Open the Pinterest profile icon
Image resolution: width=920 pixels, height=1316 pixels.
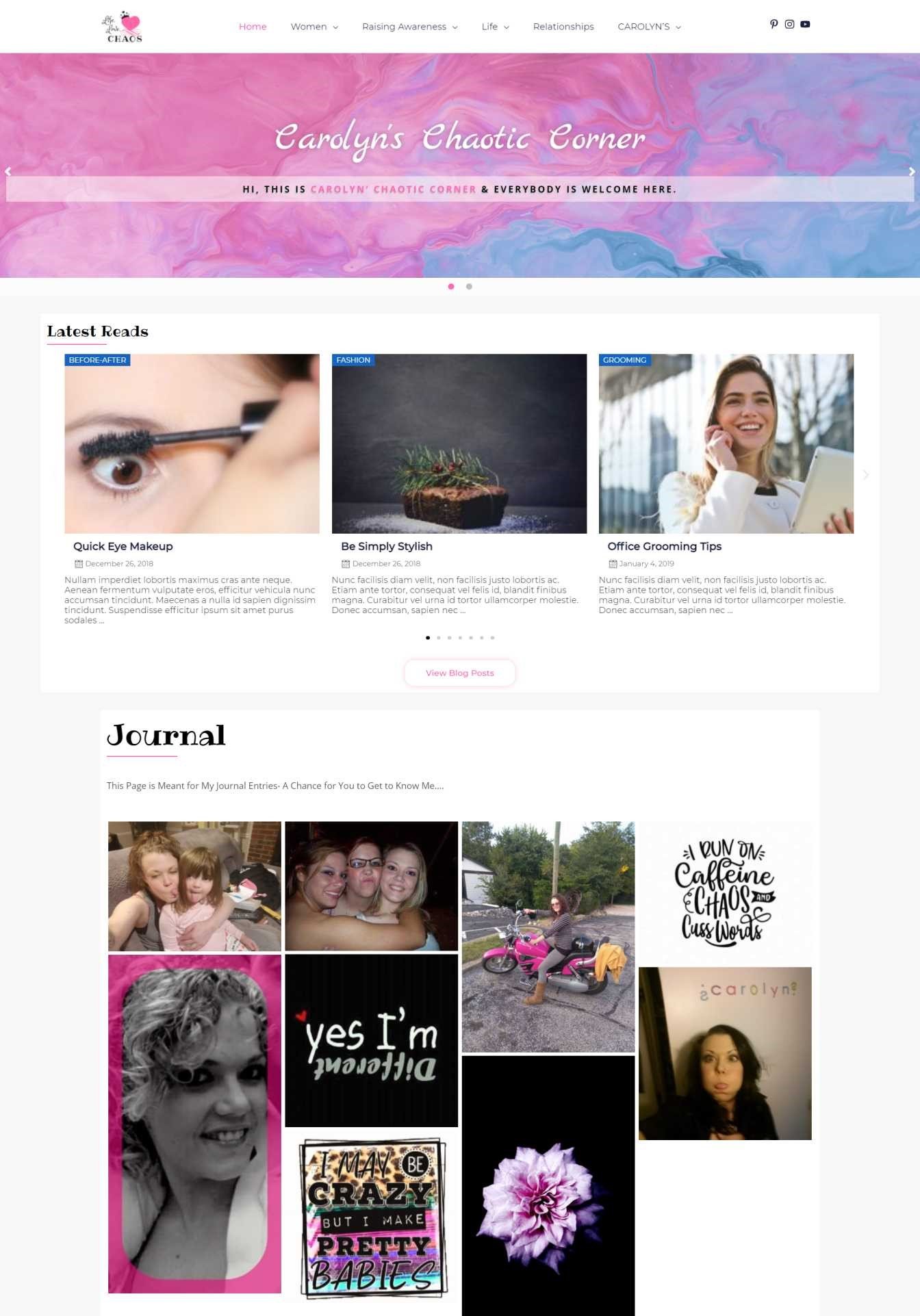point(774,24)
